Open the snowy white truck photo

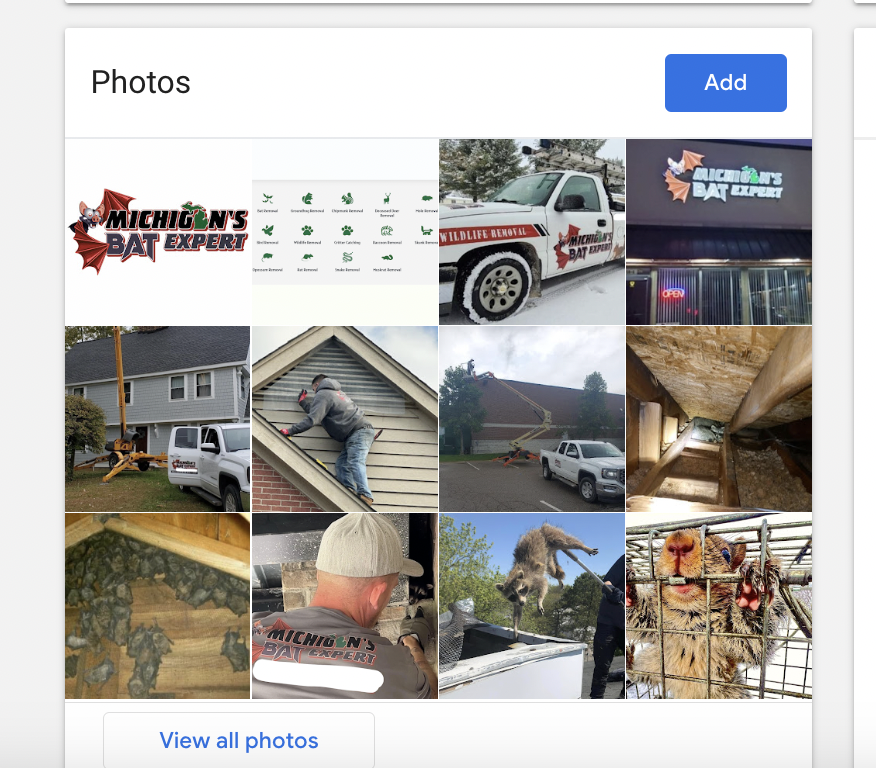[x=531, y=231]
